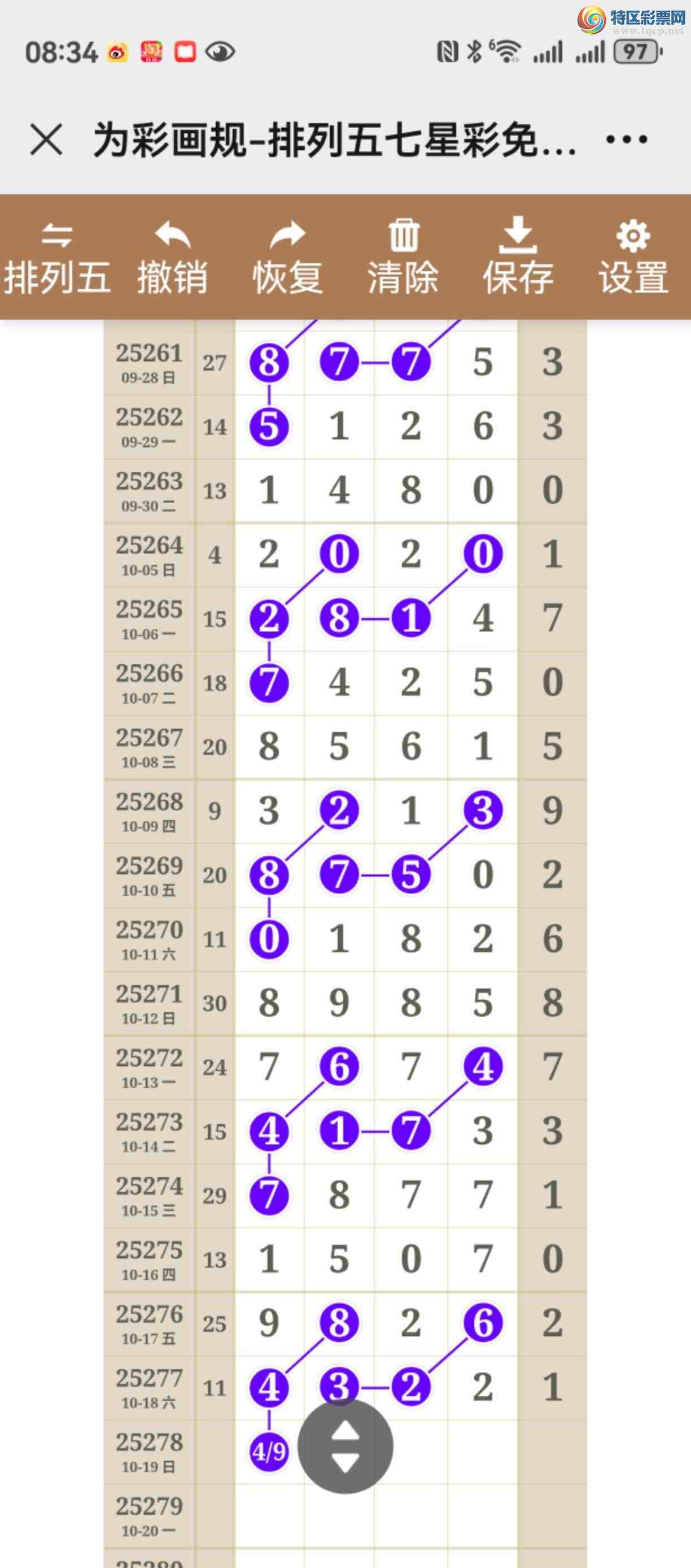The image size is (691, 1568).
Task: Clear all markings with 清除
Action: click(x=403, y=258)
